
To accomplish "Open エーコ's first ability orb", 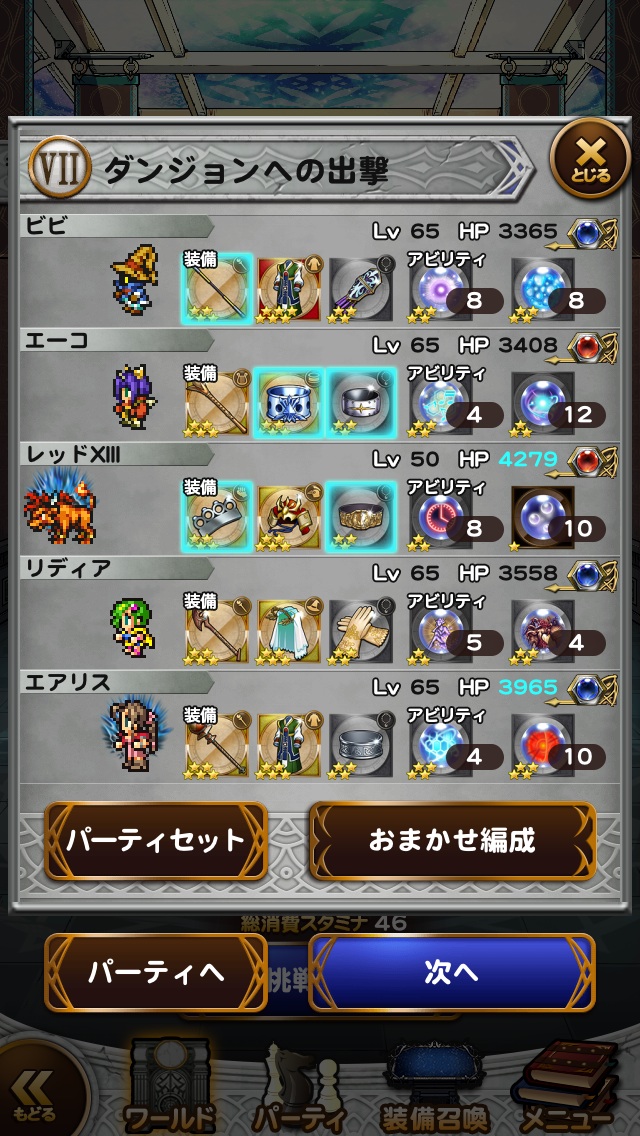I will [438, 401].
